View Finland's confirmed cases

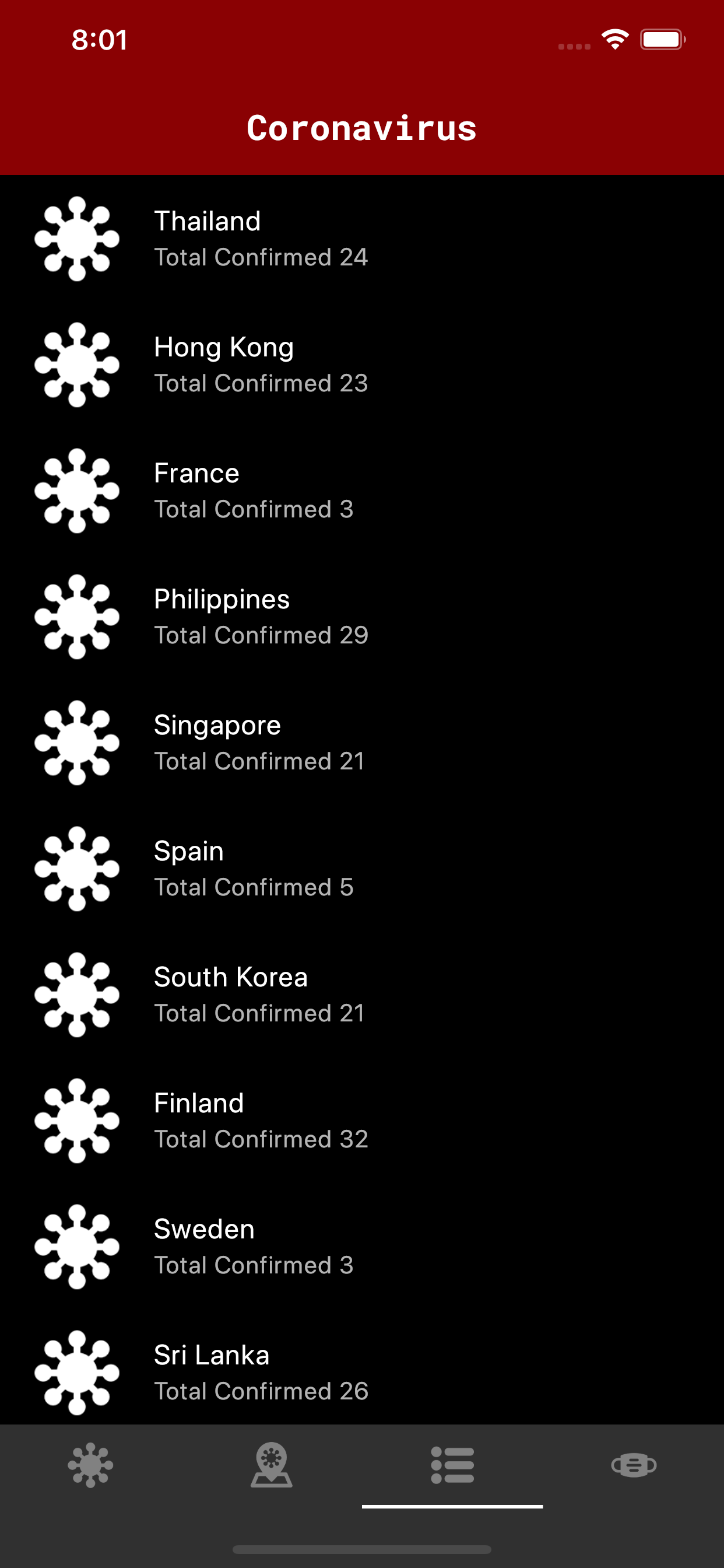click(x=362, y=1121)
